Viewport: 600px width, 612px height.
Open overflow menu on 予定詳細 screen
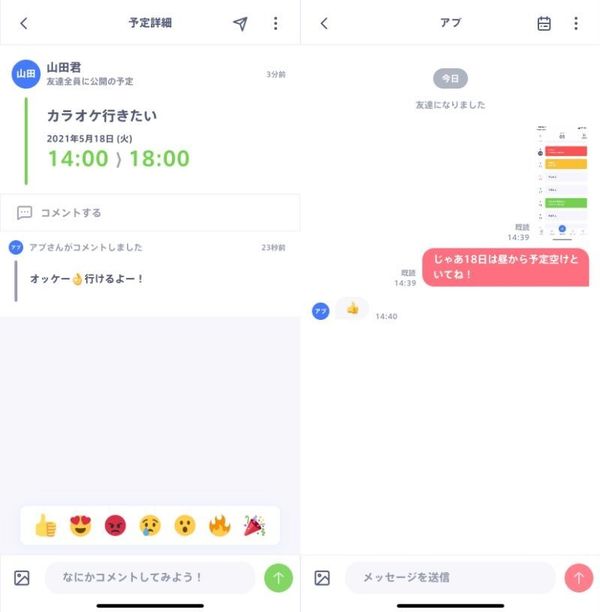pos(276,23)
